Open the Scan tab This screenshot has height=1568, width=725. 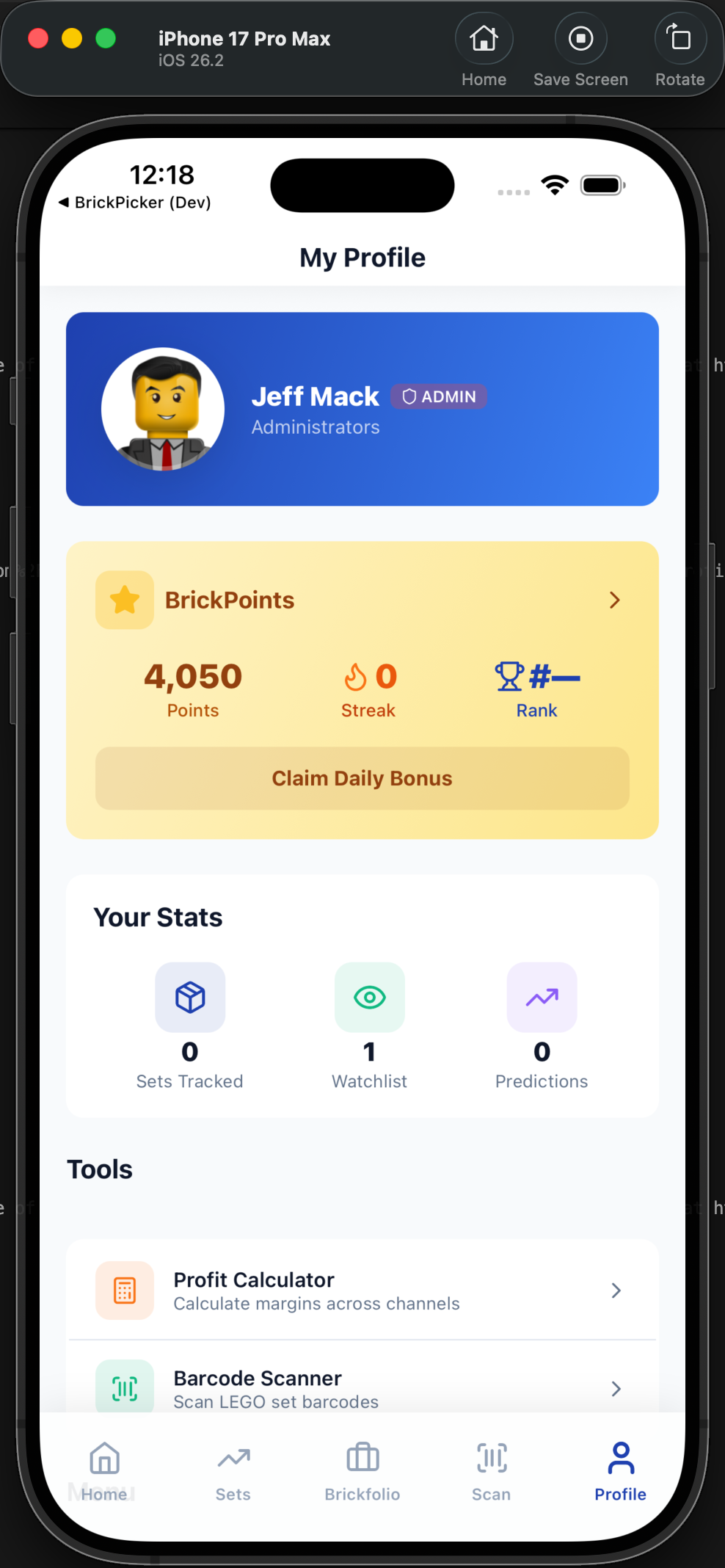tap(491, 1470)
